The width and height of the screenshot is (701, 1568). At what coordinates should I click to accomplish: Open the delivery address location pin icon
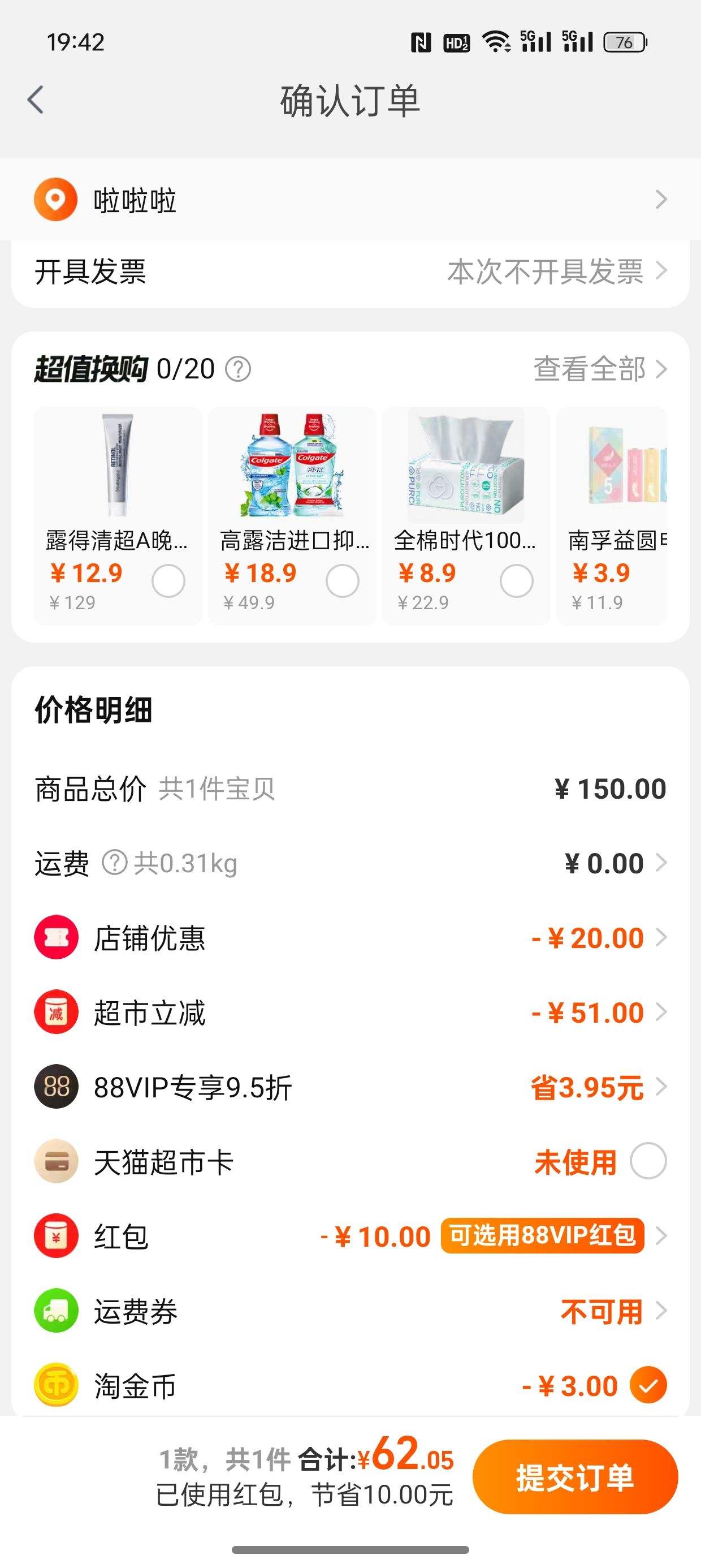55,199
